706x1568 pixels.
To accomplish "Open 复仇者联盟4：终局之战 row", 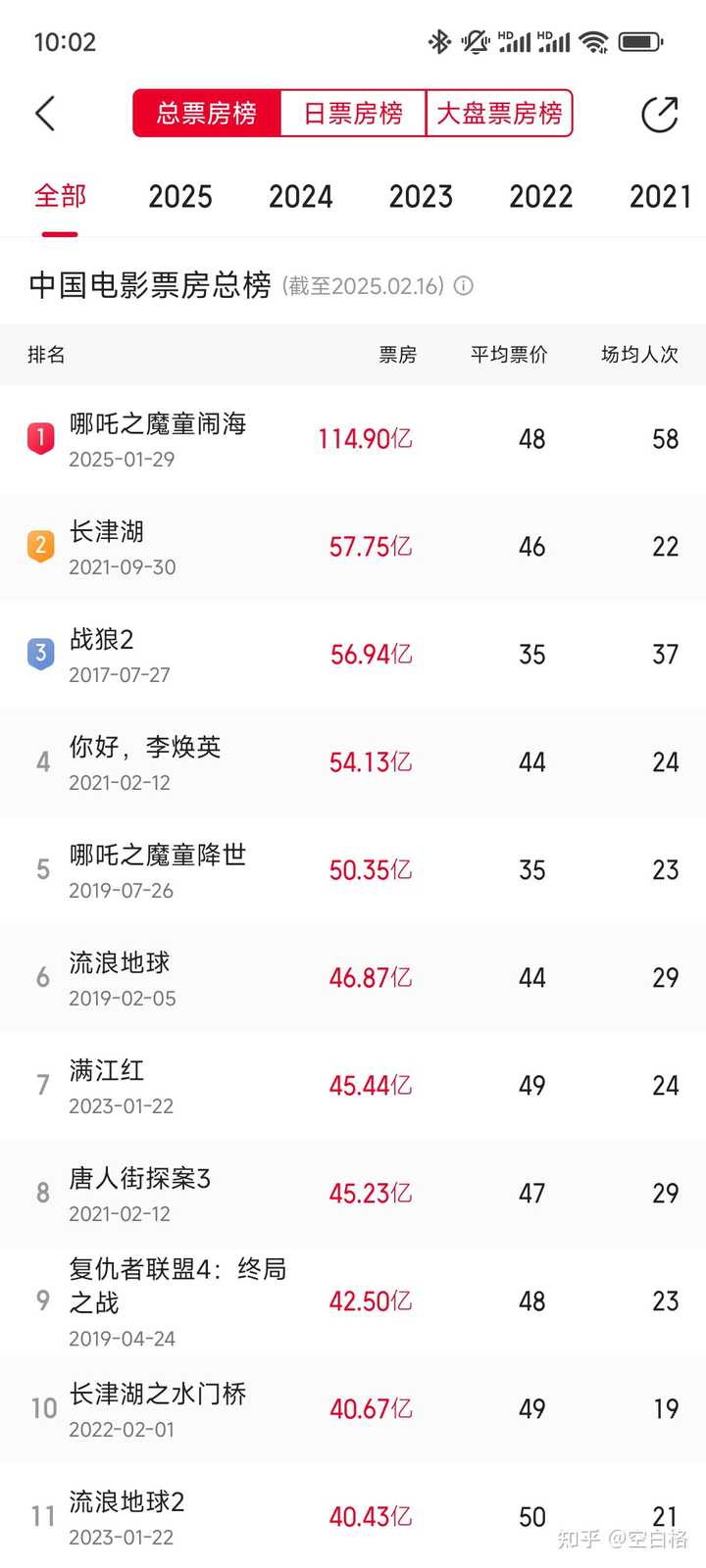I will 353,1301.
